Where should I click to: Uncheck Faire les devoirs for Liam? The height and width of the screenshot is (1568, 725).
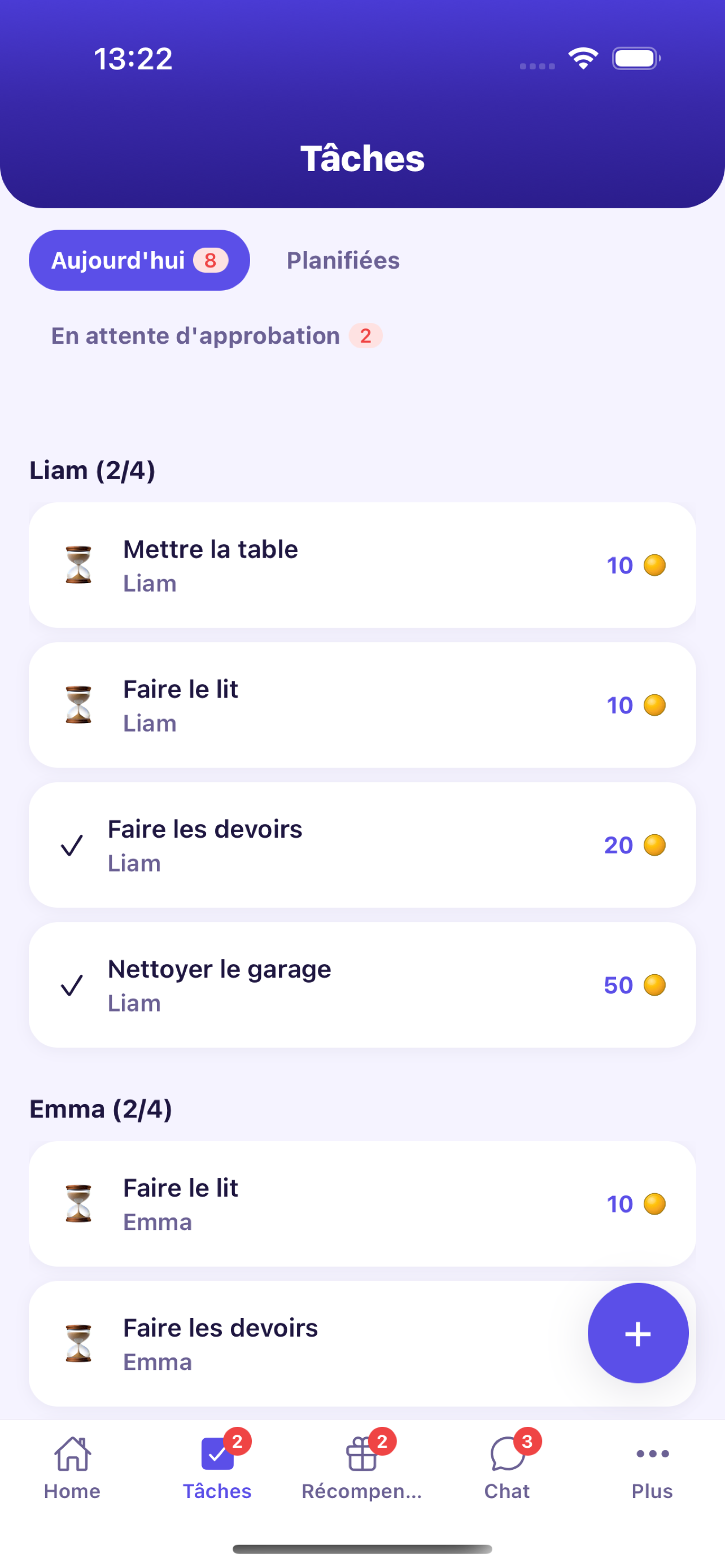pyautogui.click(x=72, y=845)
